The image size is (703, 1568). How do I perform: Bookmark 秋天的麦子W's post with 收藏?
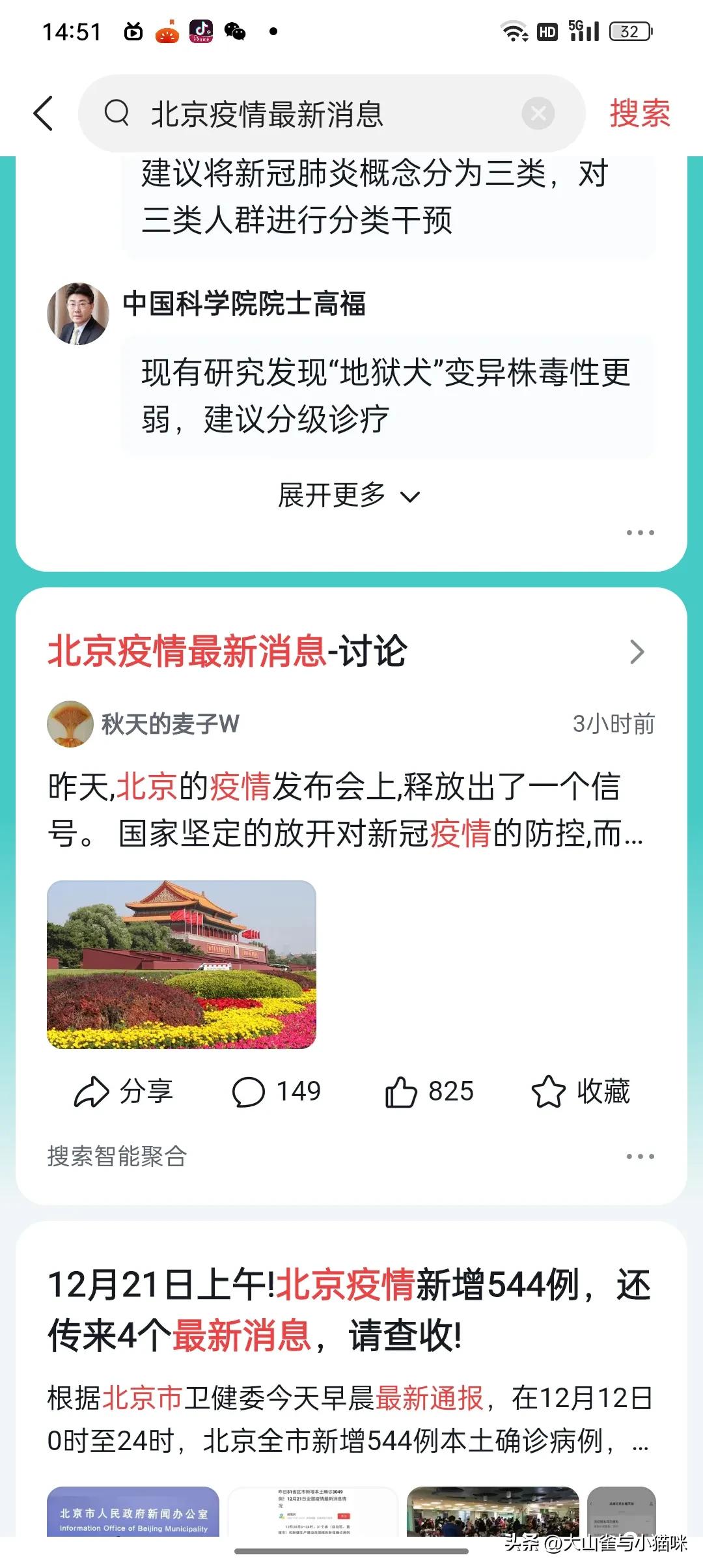pyautogui.click(x=581, y=1092)
